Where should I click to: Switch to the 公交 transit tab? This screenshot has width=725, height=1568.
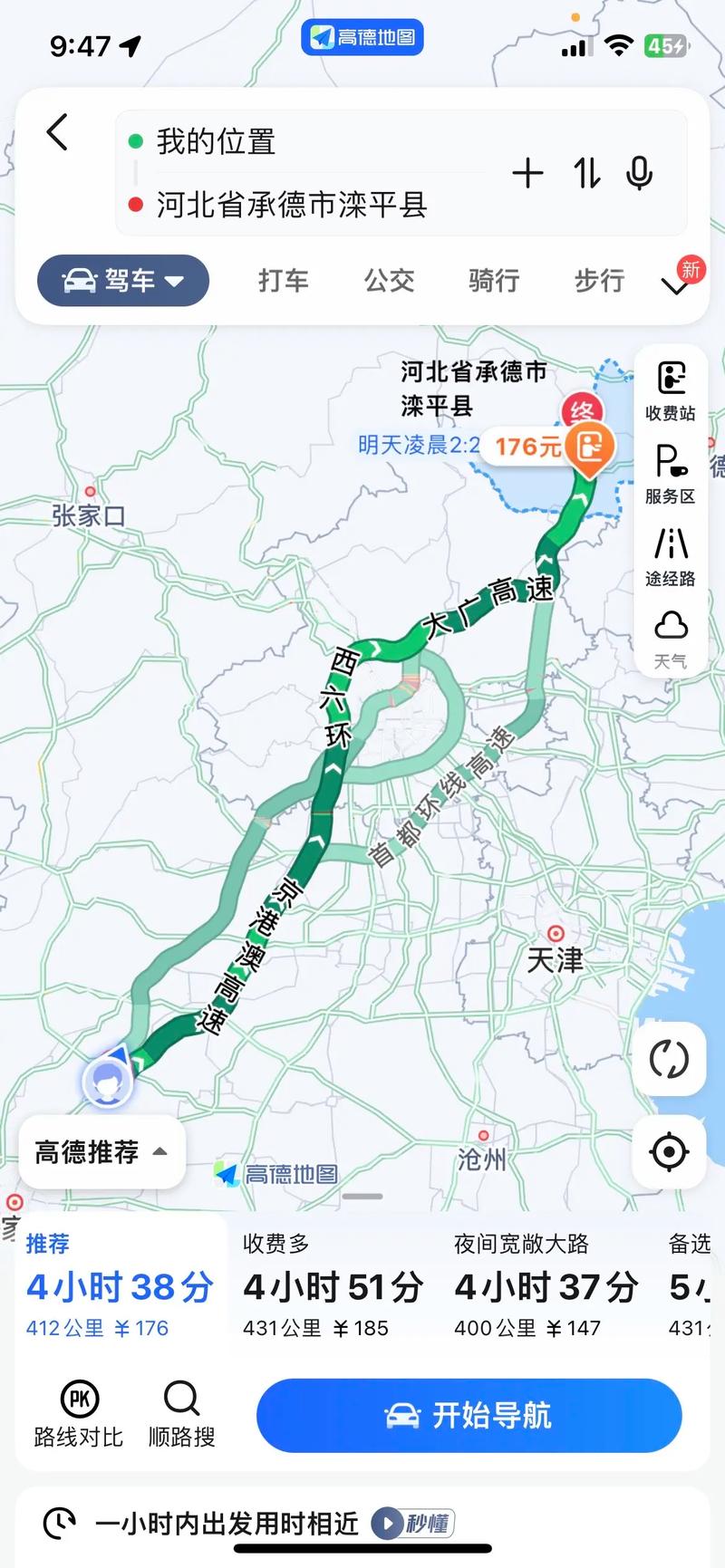[x=389, y=281]
